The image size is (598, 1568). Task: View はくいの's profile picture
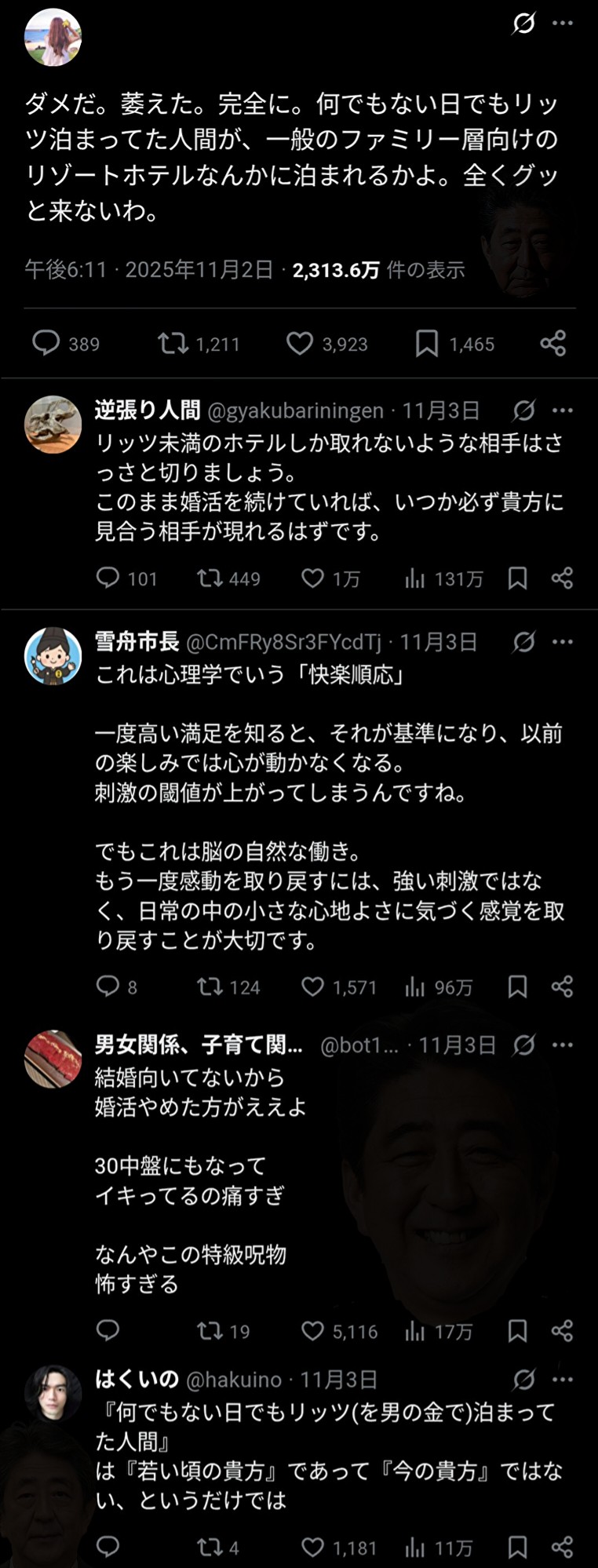click(53, 1394)
